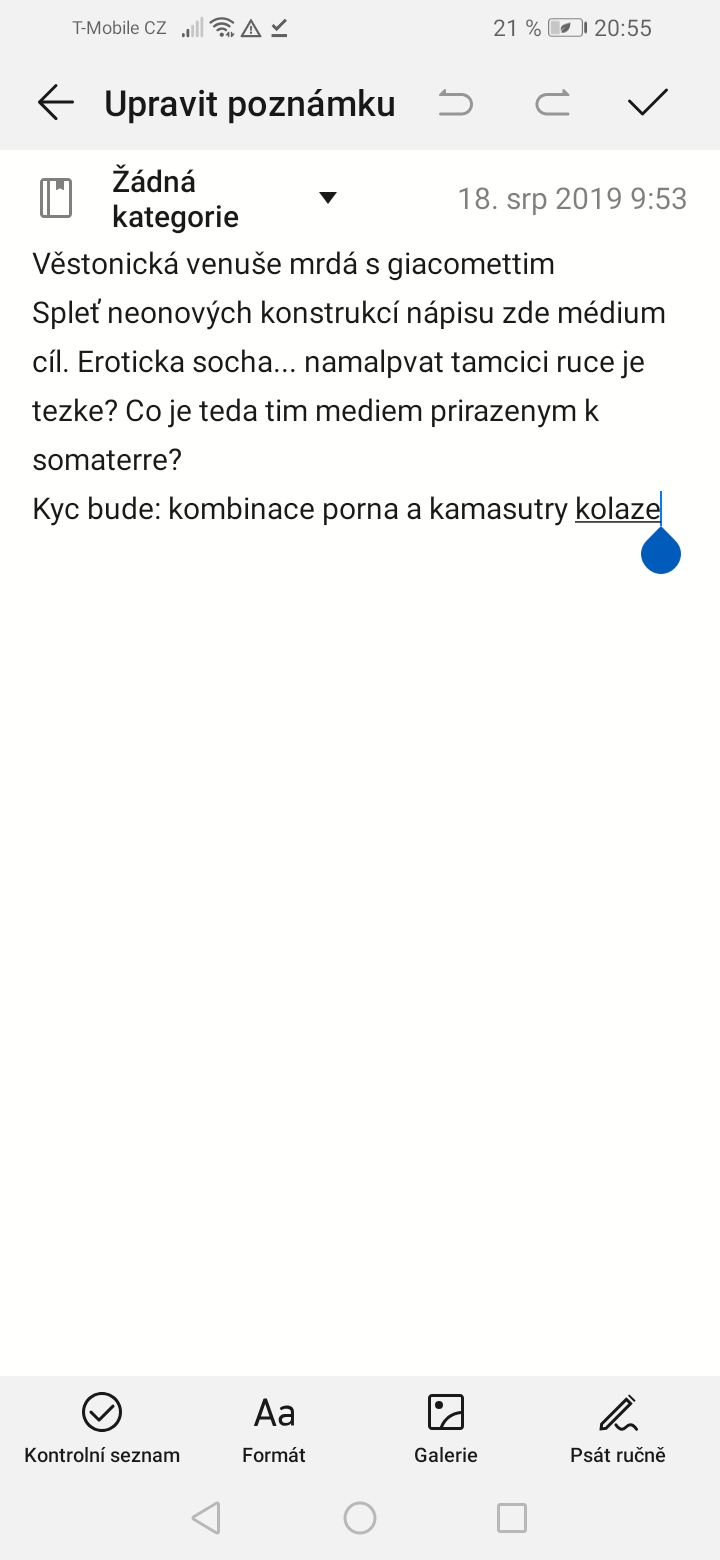Screen dimensions: 720x1560
Task: Tap the system home button
Action: coord(360,1518)
